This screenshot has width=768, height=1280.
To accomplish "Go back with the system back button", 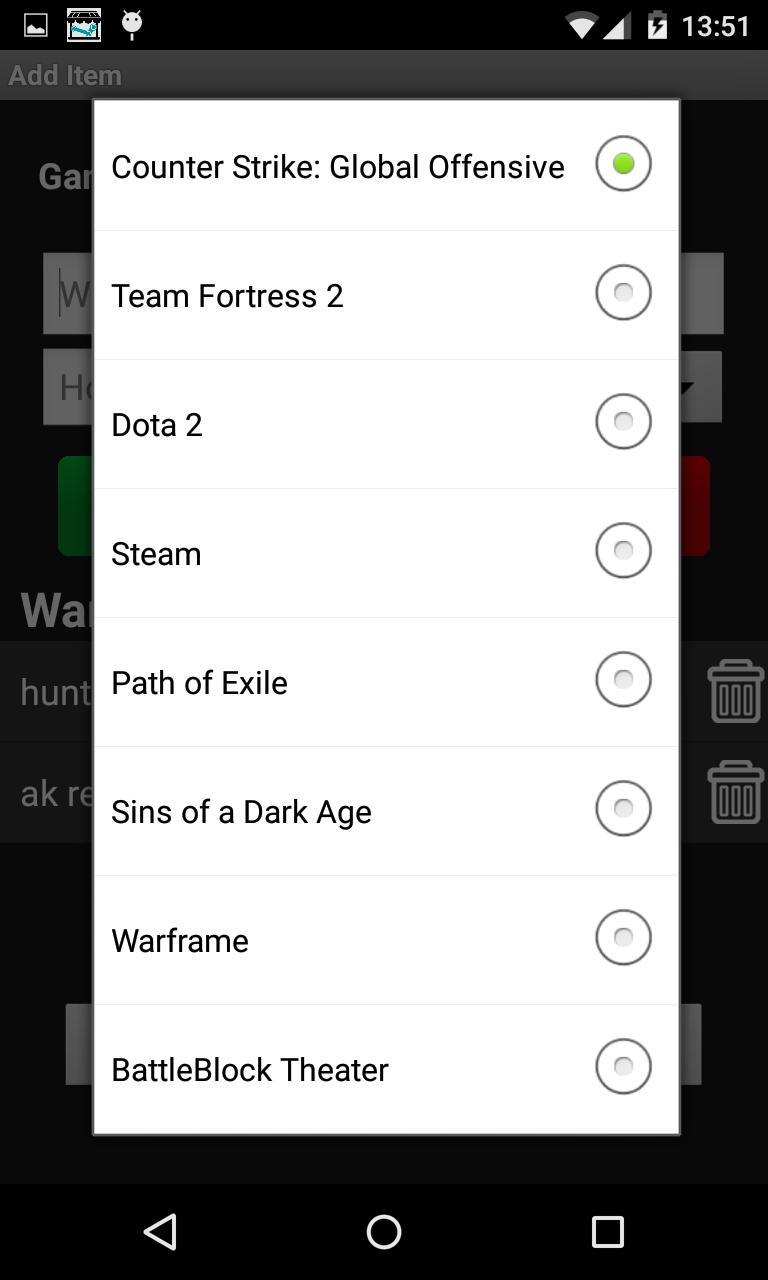I will [161, 1232].
